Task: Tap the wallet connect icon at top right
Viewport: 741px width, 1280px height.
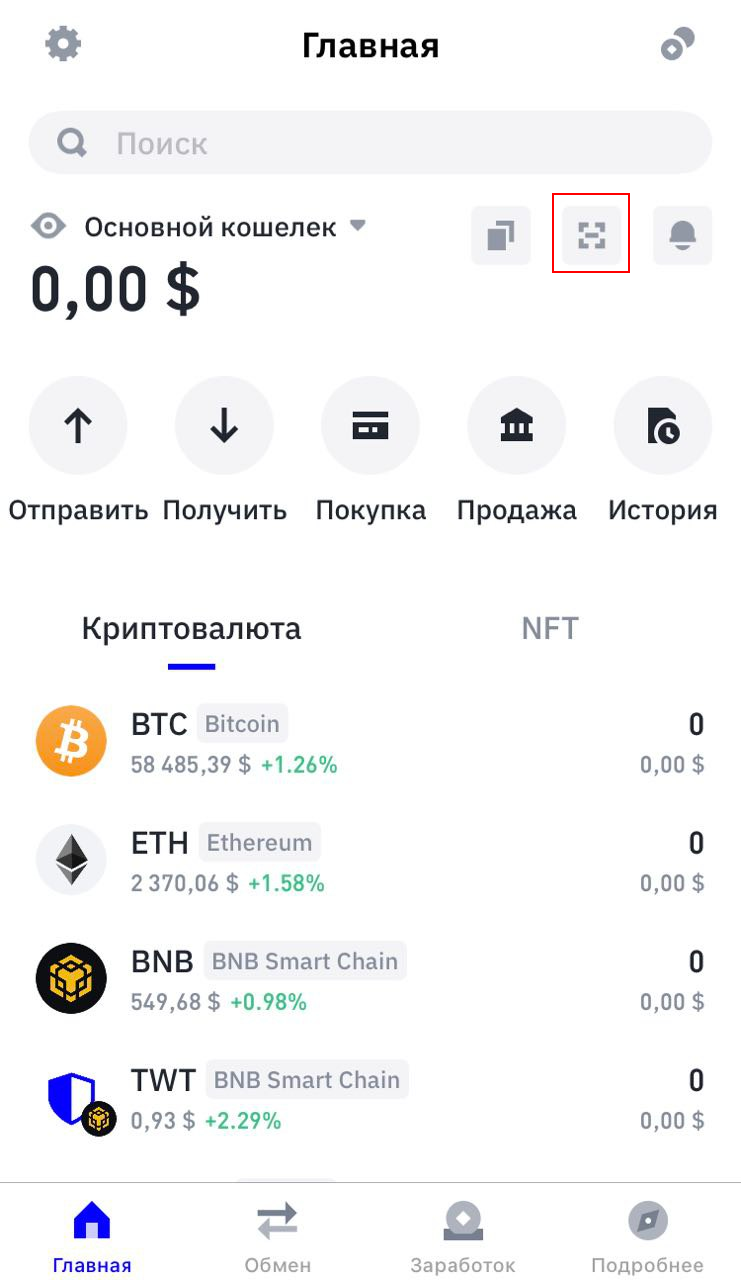Action: point(678,44)
